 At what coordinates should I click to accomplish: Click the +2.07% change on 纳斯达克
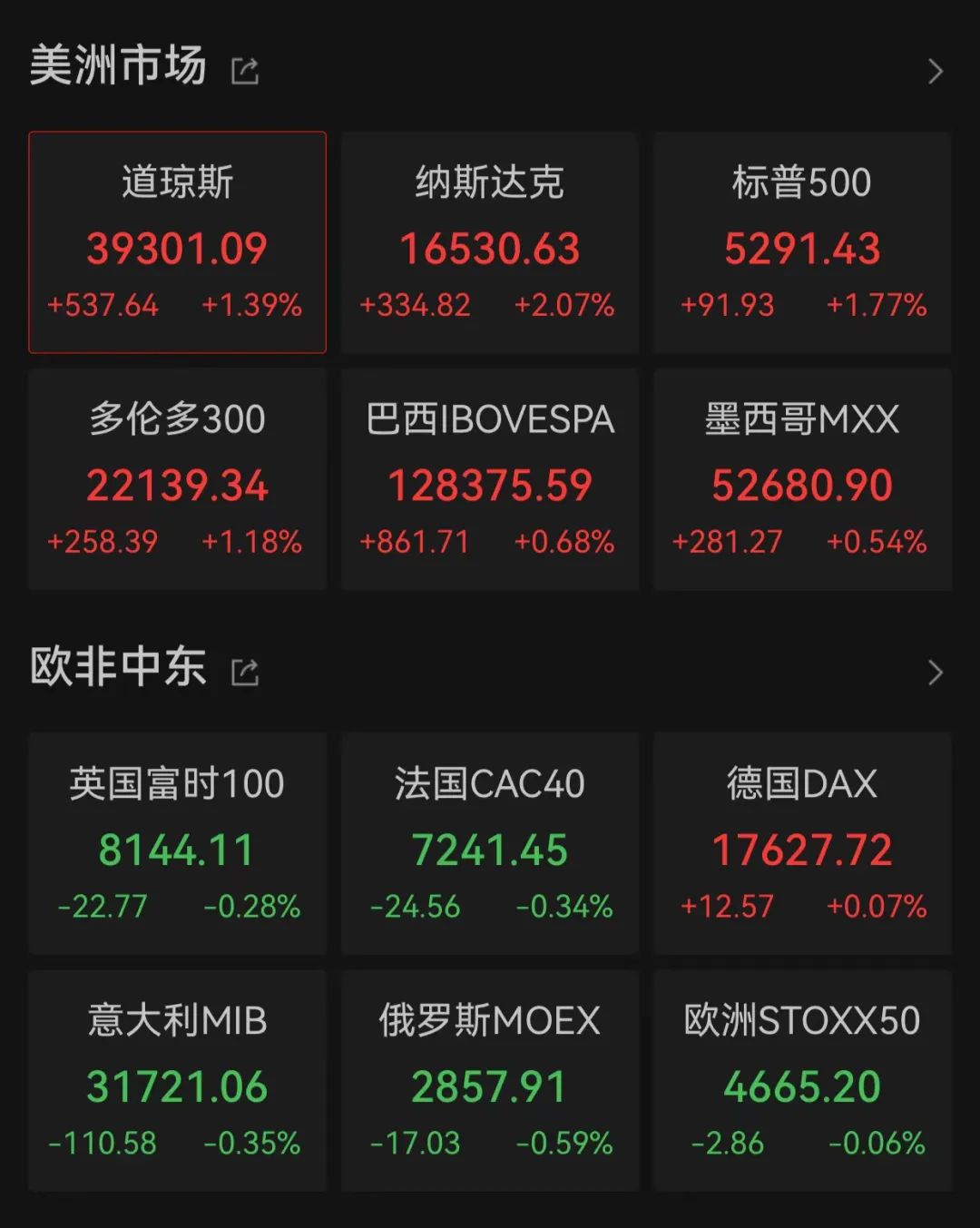[563, 306]
